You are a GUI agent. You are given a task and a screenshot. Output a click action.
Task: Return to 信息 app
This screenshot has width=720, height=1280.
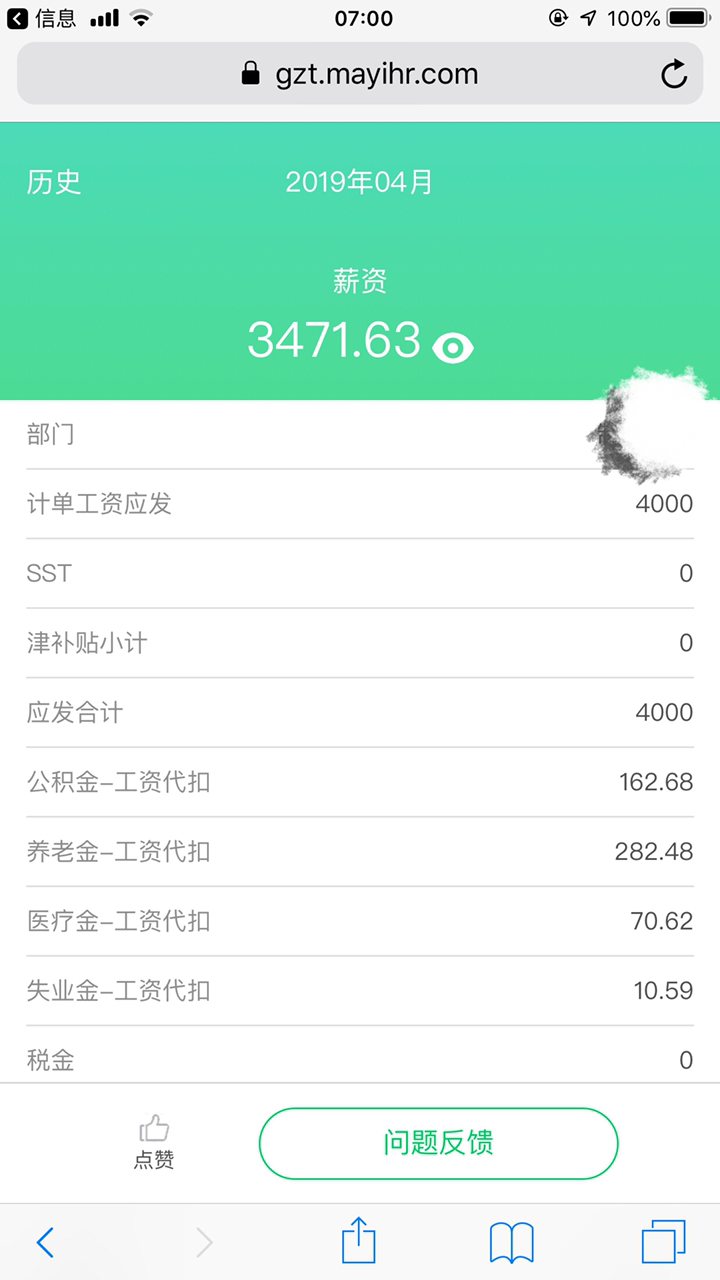(42, 18)
